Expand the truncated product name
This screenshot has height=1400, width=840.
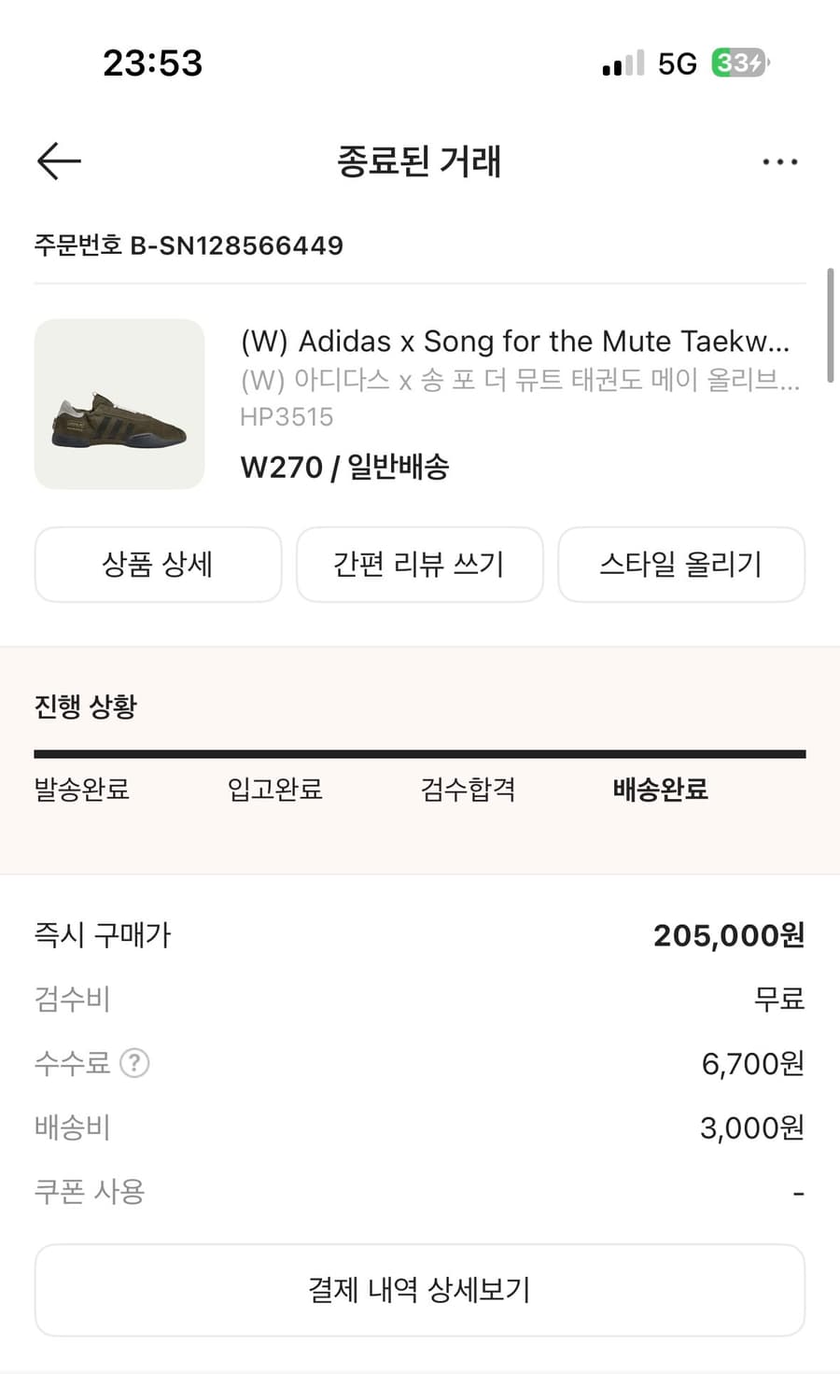pos(516,342)
